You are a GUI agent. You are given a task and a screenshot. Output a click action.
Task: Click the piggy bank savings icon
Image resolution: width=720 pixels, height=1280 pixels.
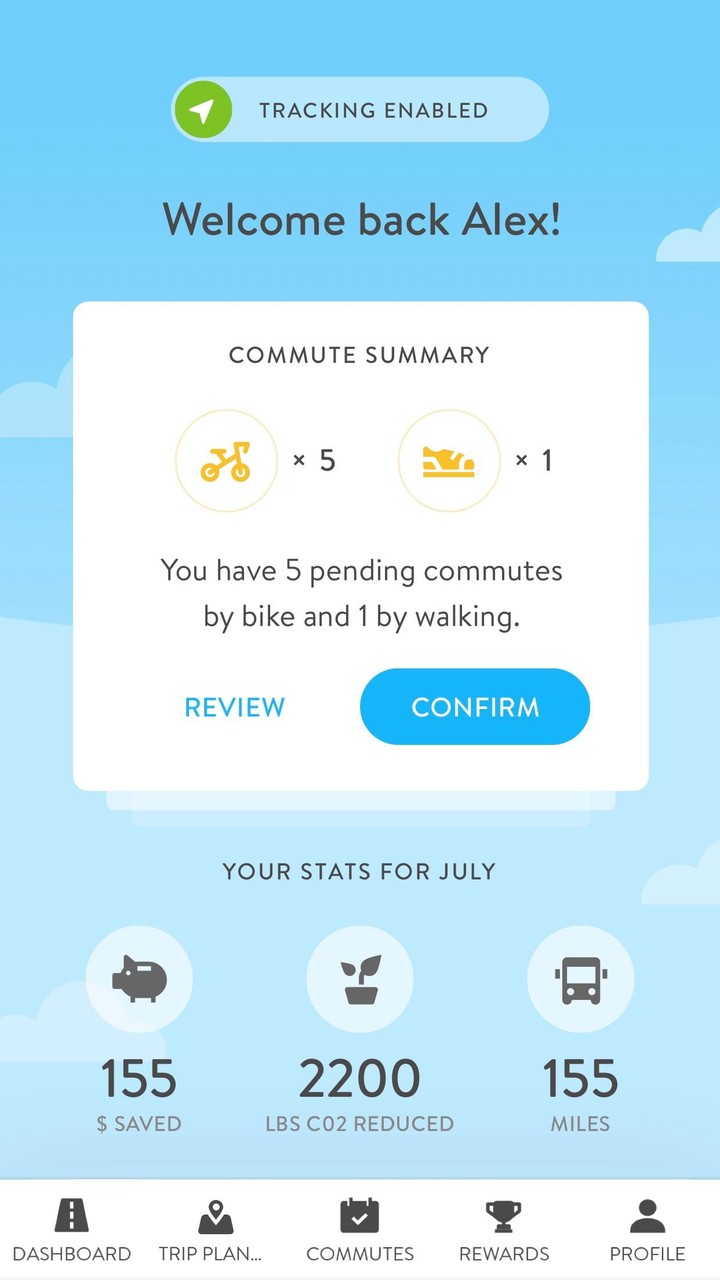coord(139,978)
